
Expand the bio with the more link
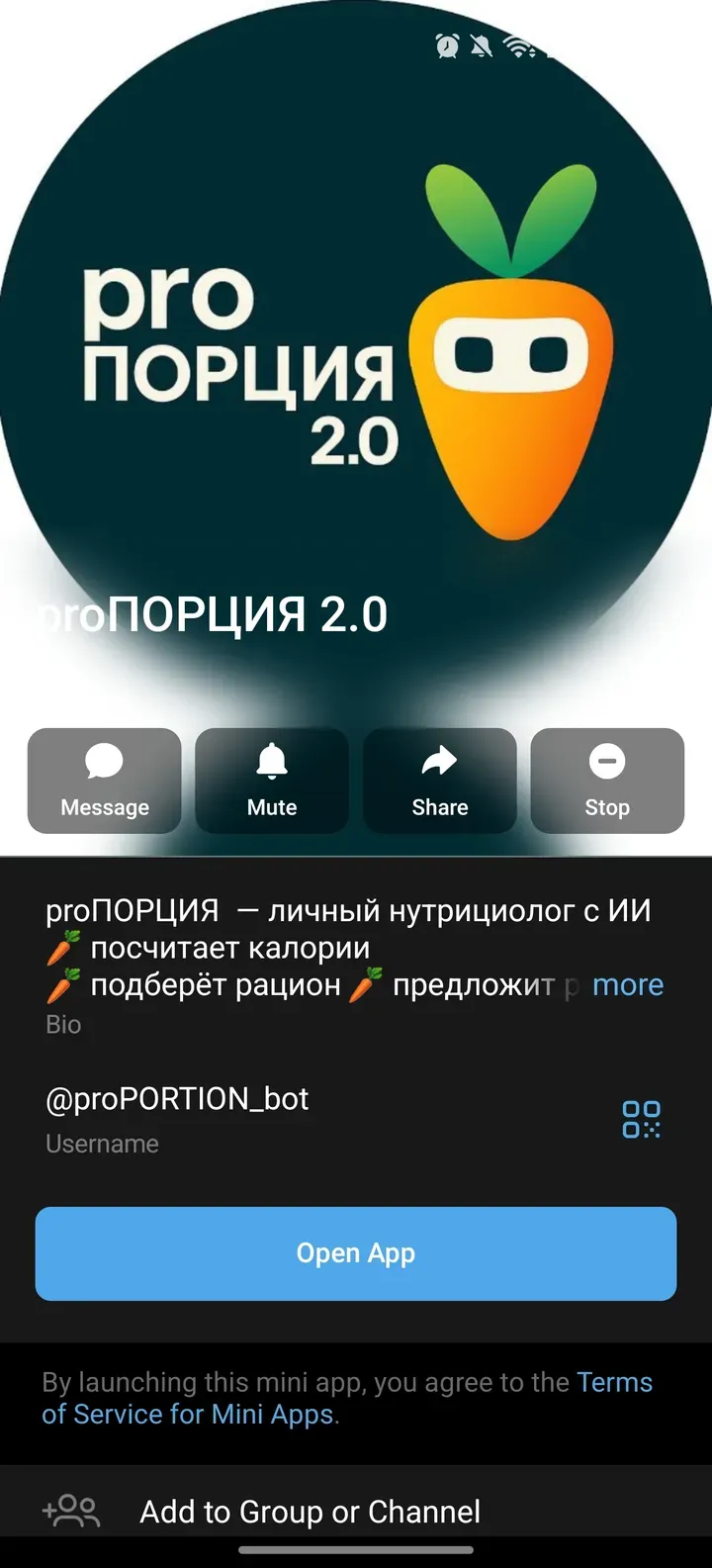[627, 984]
